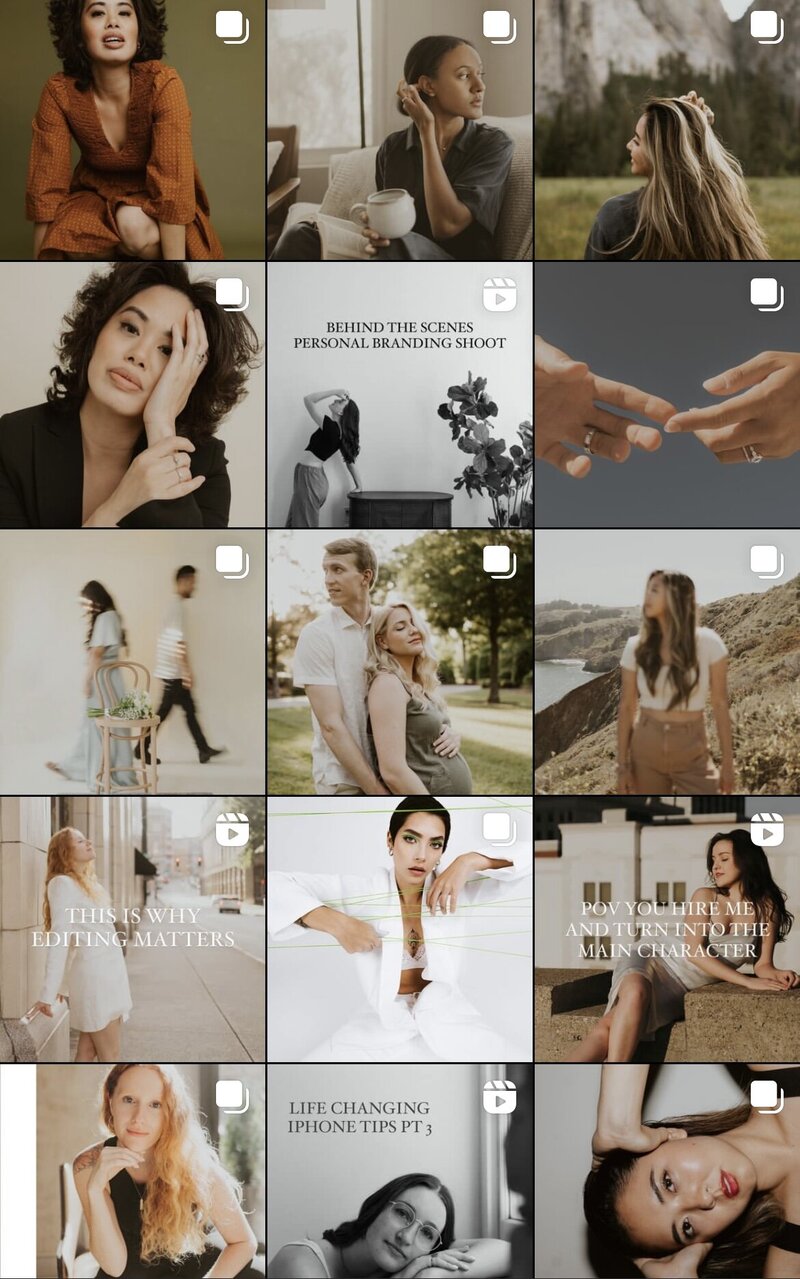Play the Behind the Scenes Personal Branding Shoot reel
800x1279 pixels.
[x=399, y=395]
